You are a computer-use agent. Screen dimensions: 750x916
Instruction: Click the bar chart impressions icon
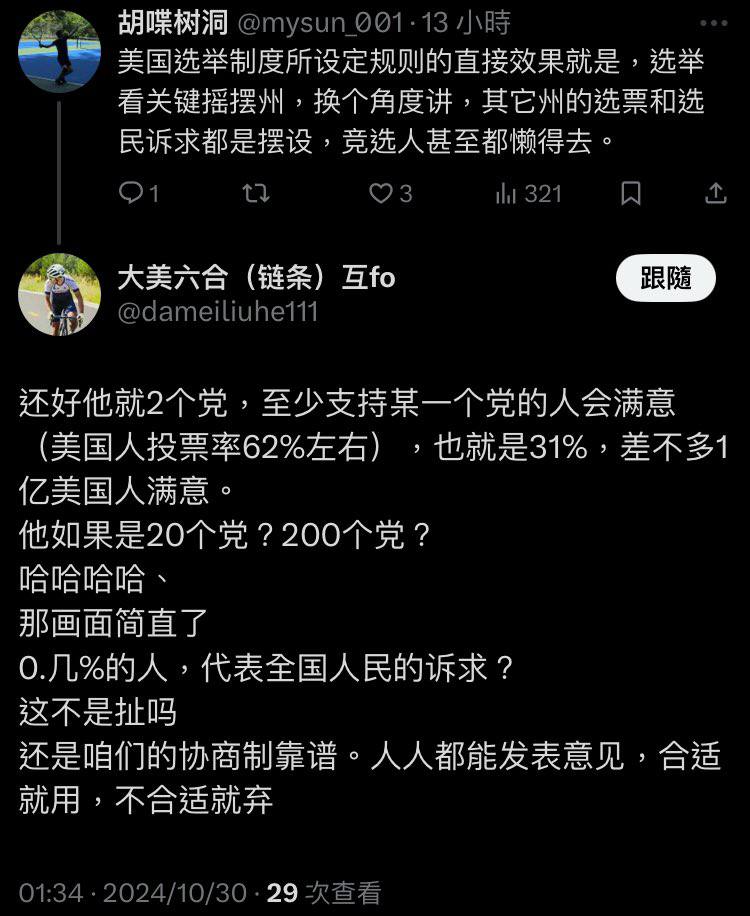point(509,194)
